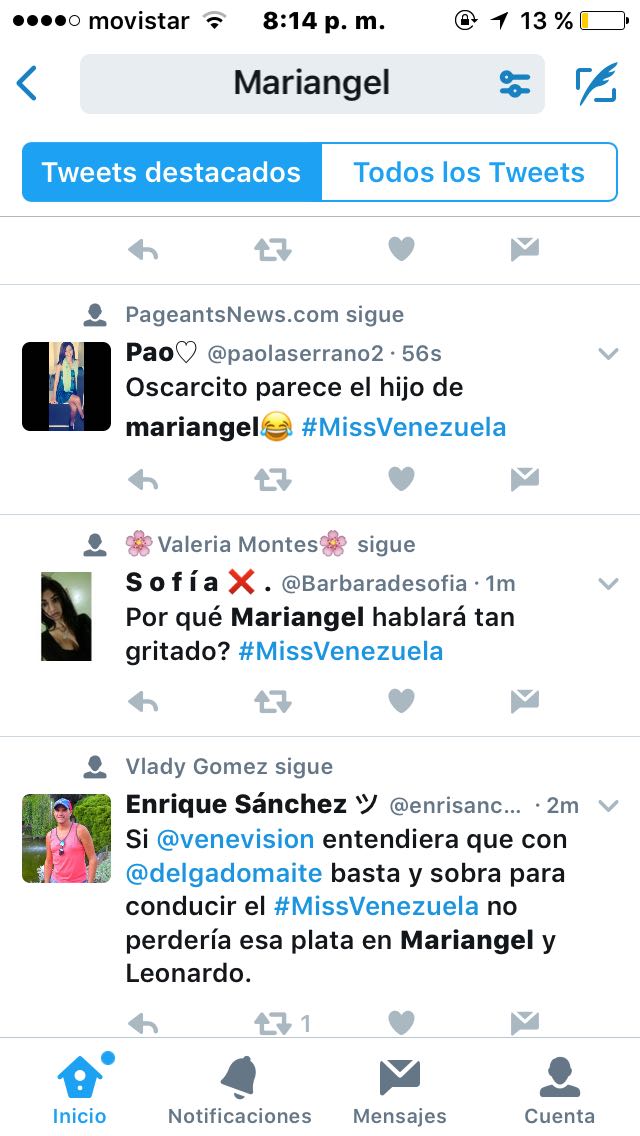Open the Notificaciones tab
This screenshot has height=1136, width=640.
pyautogui.click(x=240, y=1090)
